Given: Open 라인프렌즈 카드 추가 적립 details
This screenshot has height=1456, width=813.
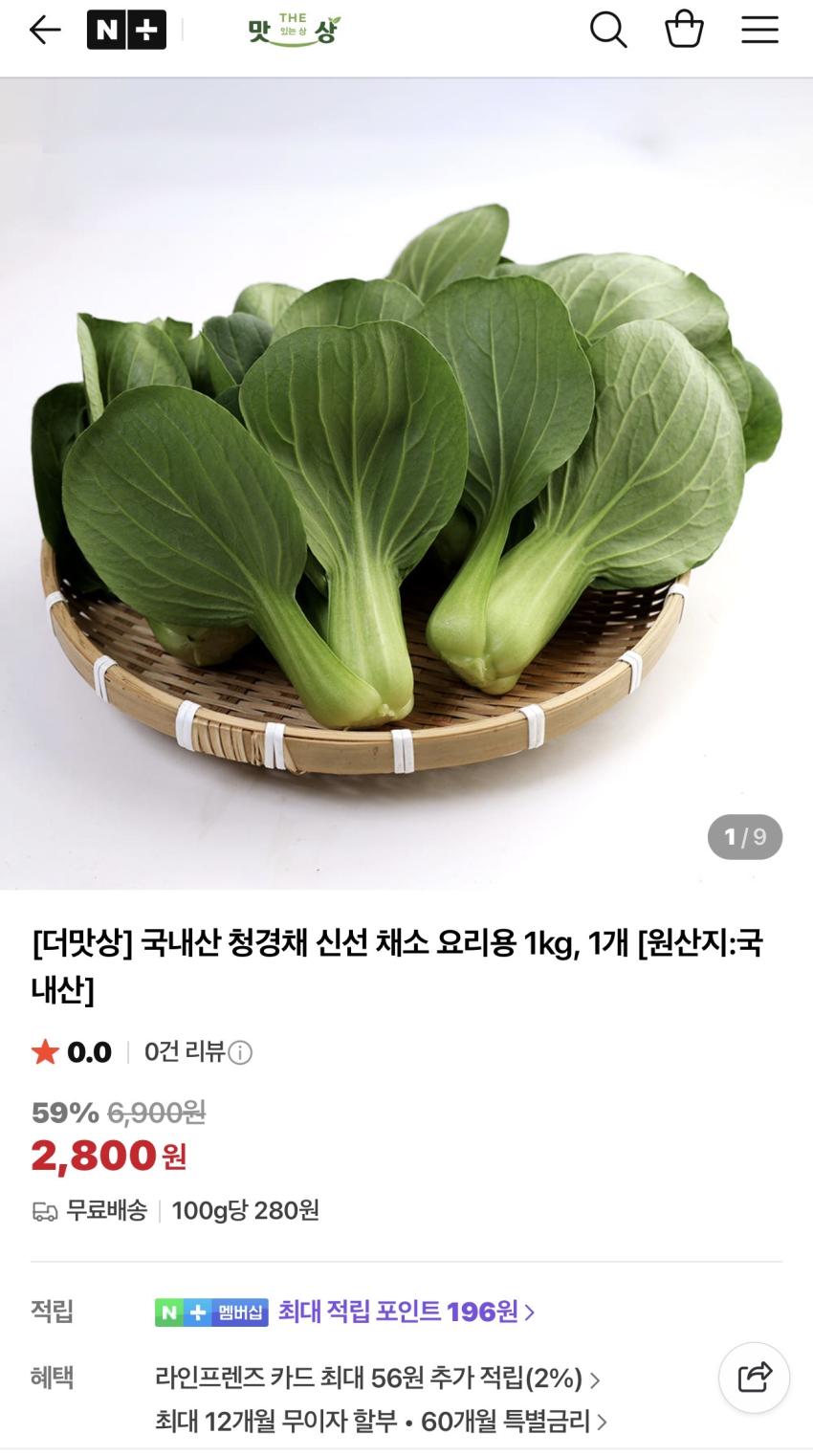Looking at the screenshot, I should point(378,1379).
